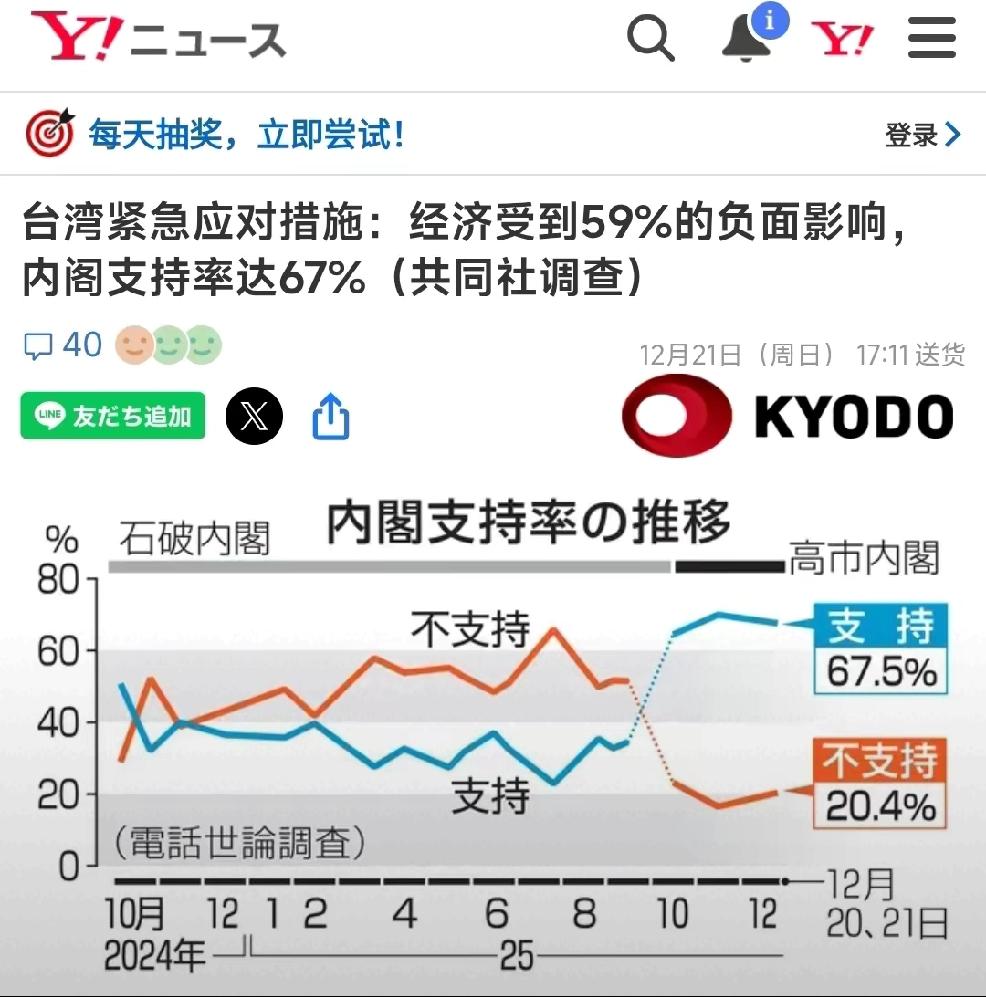The width and height of the screenshot is (986, 997).
Task: Share the article via the upload icon
Action: coord(330,416)
